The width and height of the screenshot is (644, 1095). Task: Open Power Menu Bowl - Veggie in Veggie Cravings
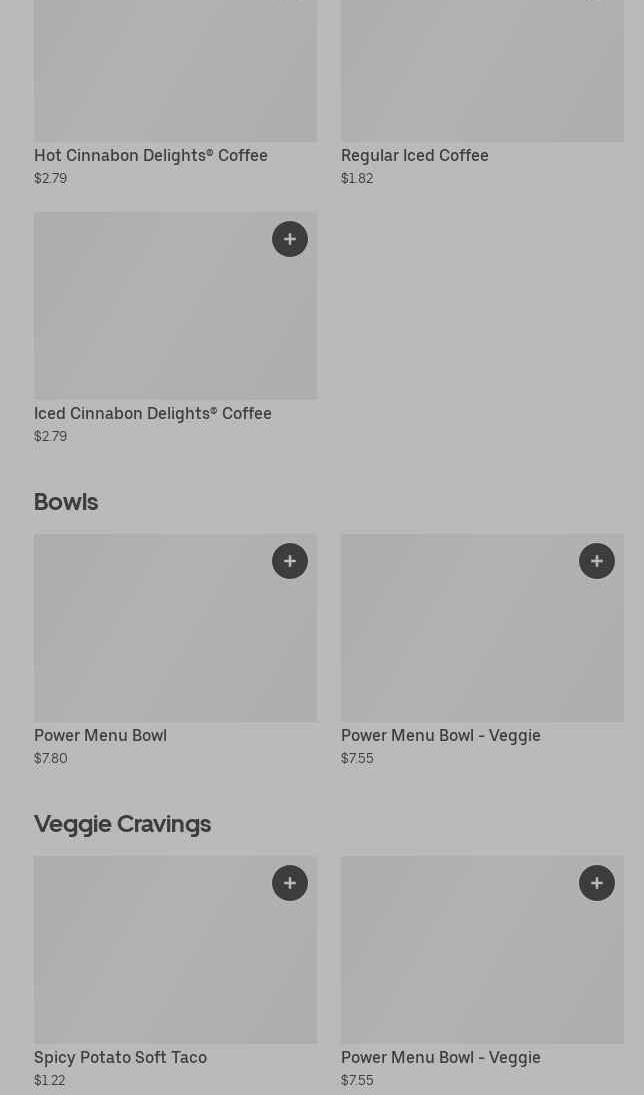coord(482,972)
